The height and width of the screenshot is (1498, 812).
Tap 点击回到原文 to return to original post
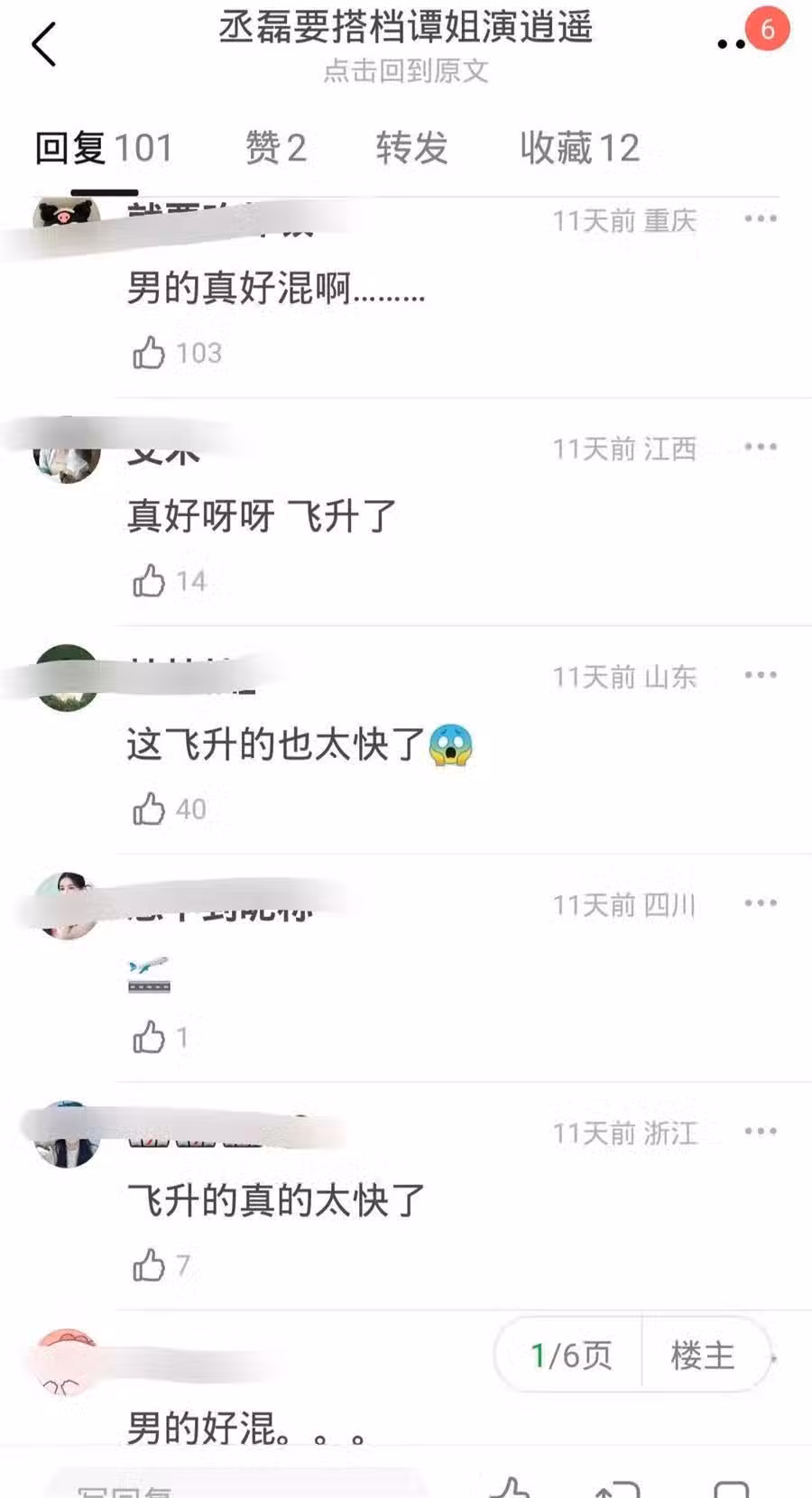[406, 70]
